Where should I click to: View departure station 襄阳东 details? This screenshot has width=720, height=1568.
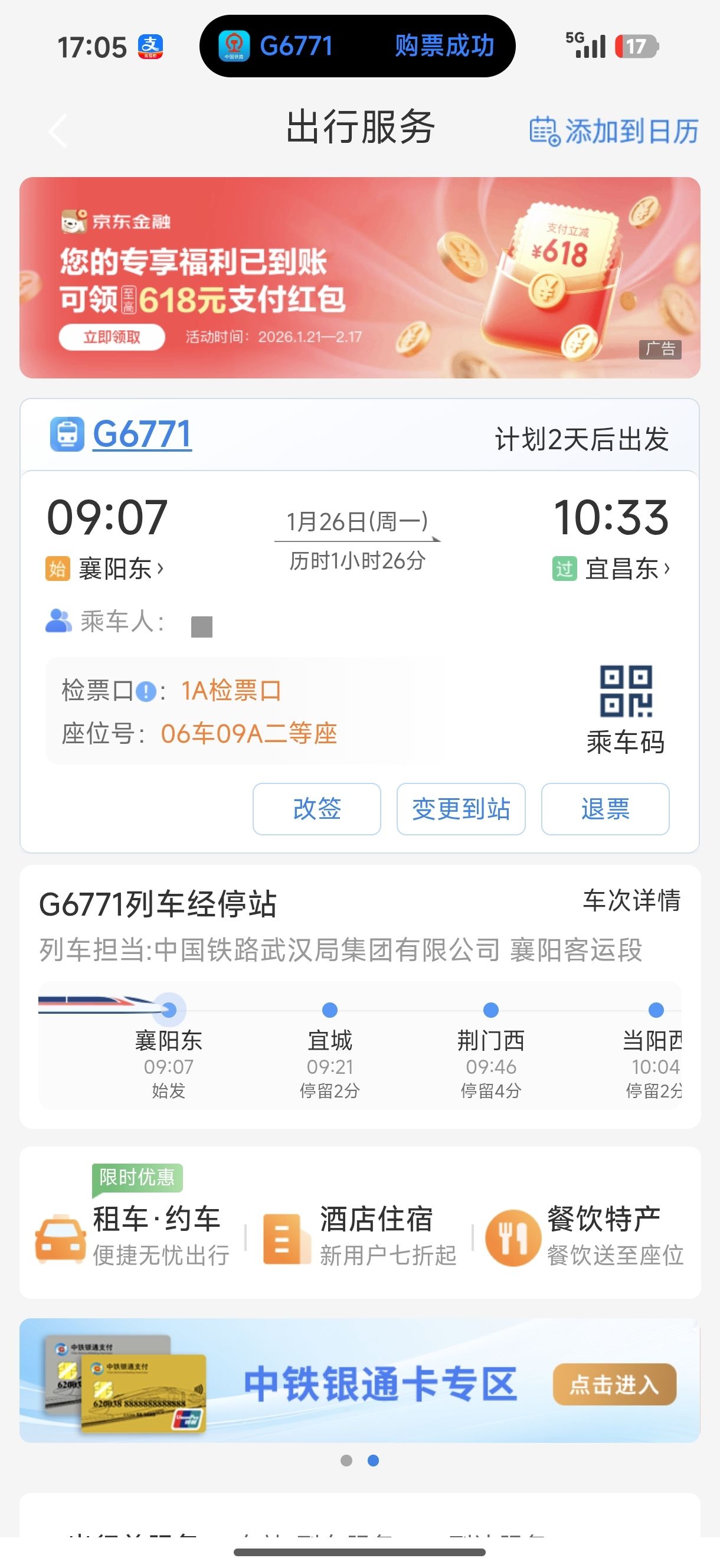tap(120, 569)
